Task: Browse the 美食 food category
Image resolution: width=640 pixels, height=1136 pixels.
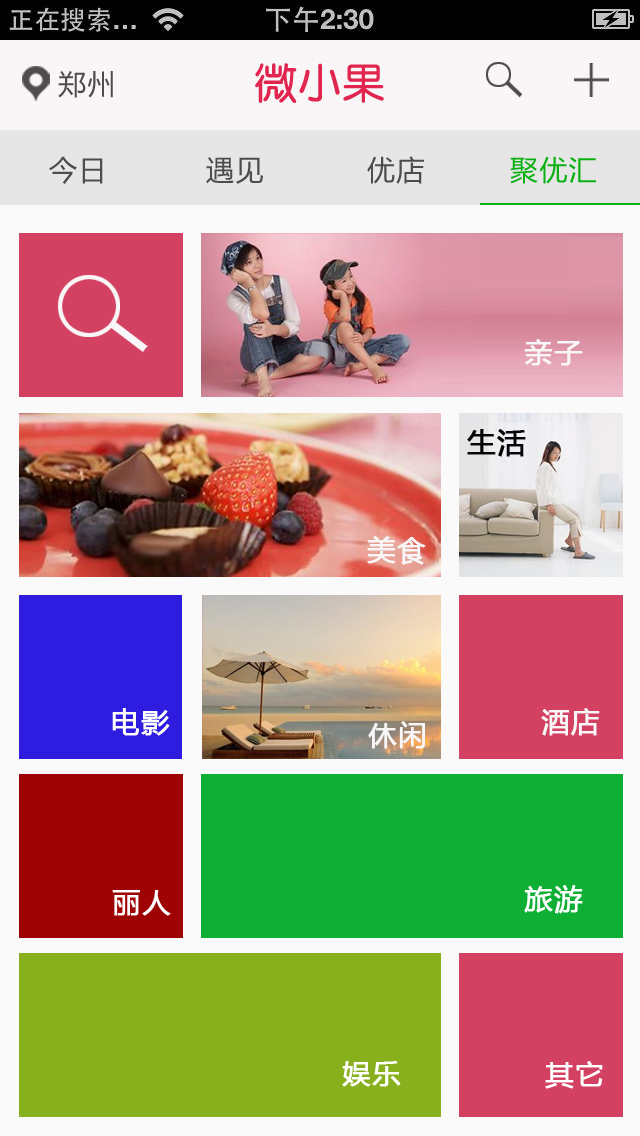Action: (230, 495)
